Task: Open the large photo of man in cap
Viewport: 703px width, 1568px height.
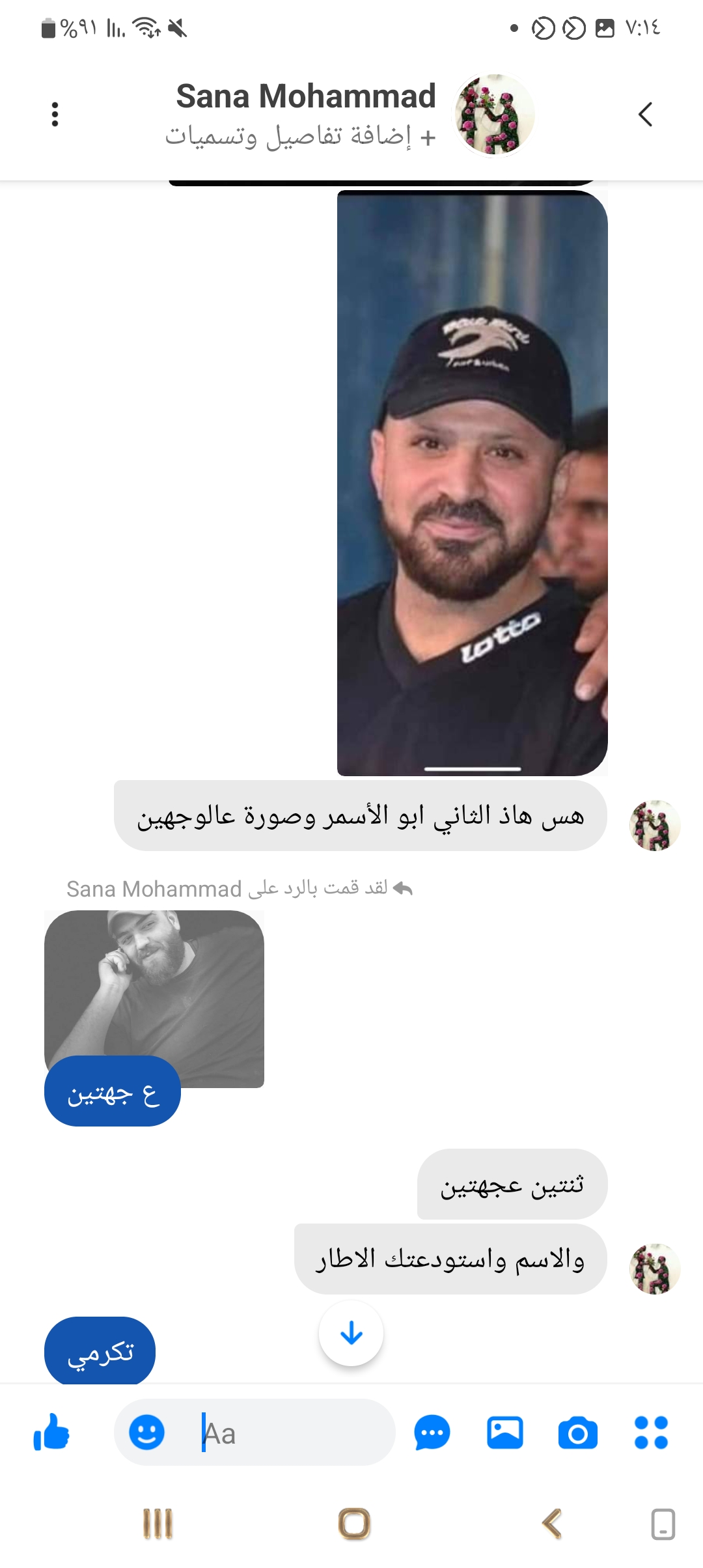Action: [x=472, y=483]
